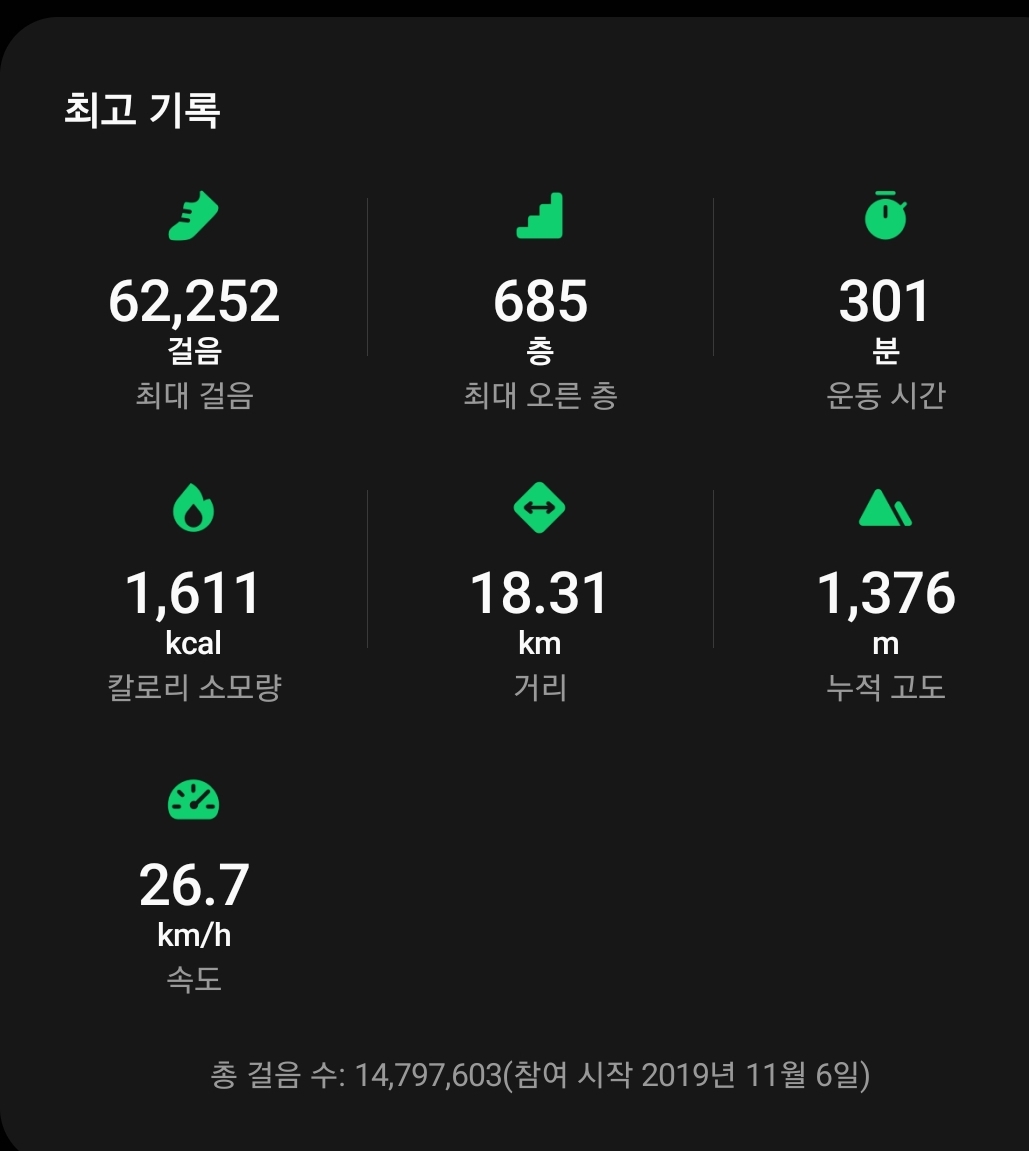View the 26.7 km/h 속도 record
The width and height of the screenshot is (1029, 1151).
coord(194,885)
